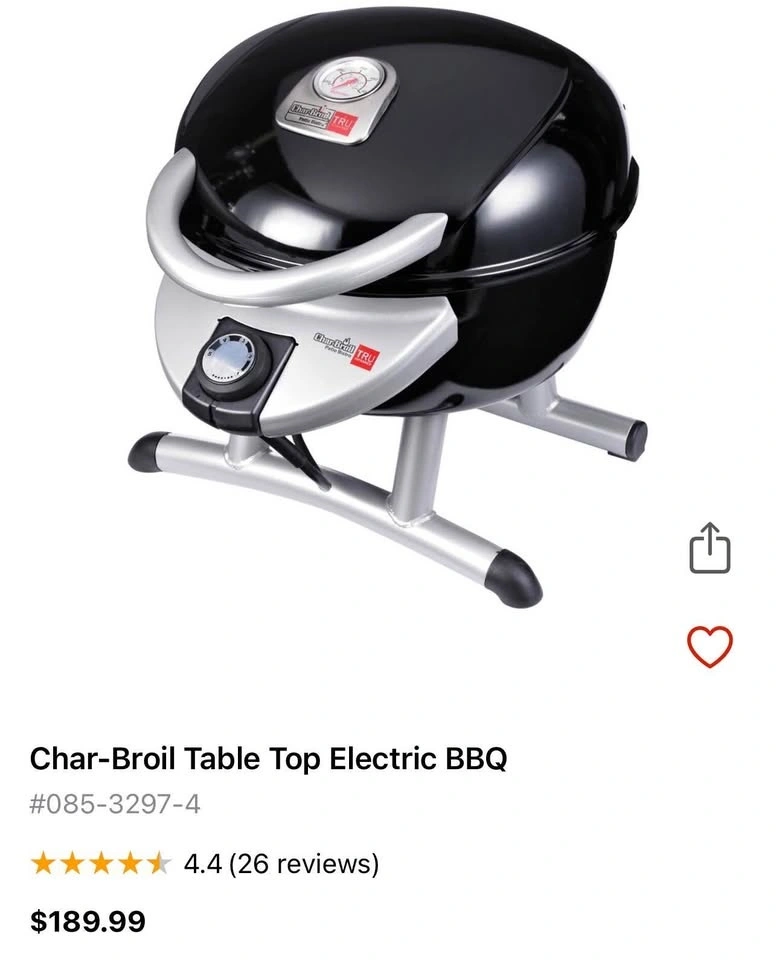The height and width of the screenshot is (960, 779).
Task: Share this Char-Broil BBQ product
Action: click(x=710, y=548)
